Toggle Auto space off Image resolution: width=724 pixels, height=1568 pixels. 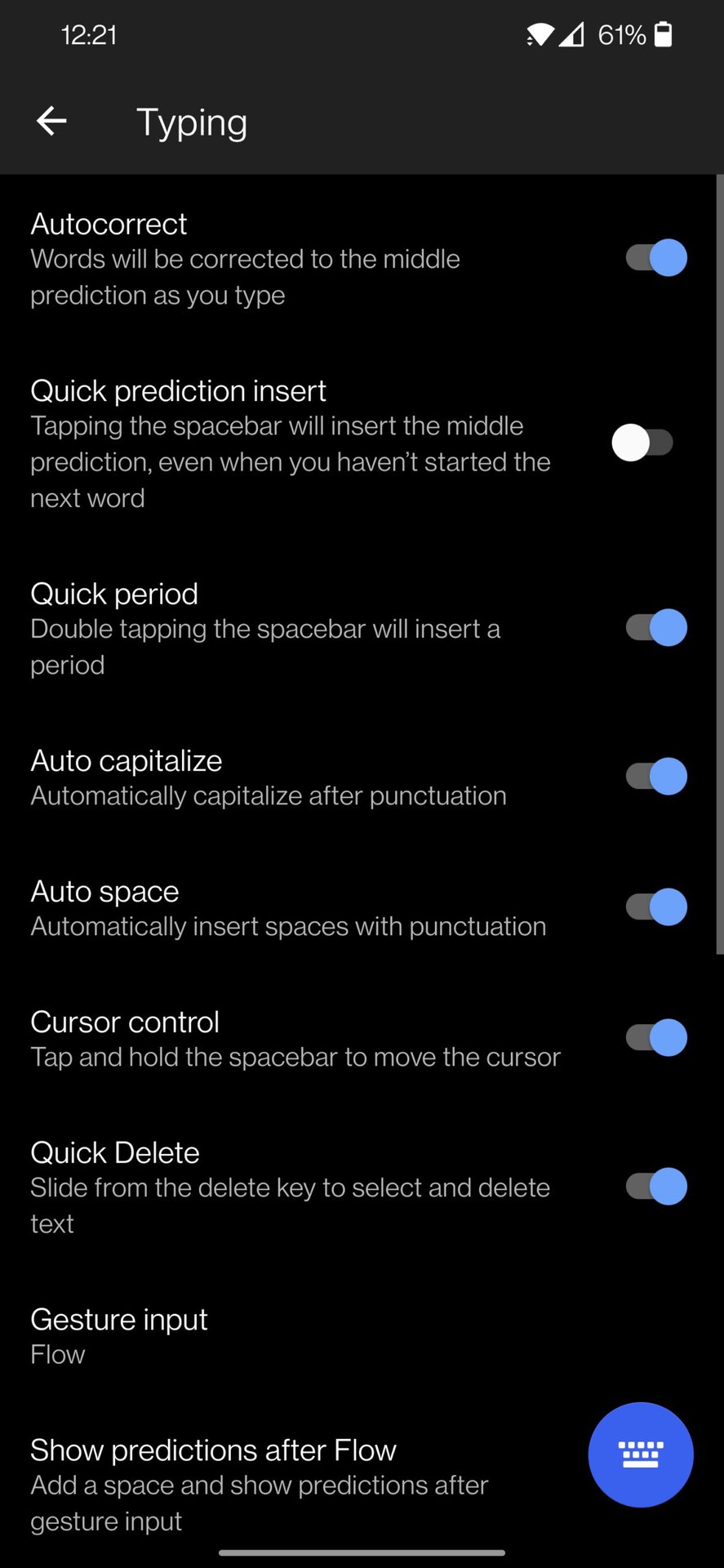(x=655, y=907)
